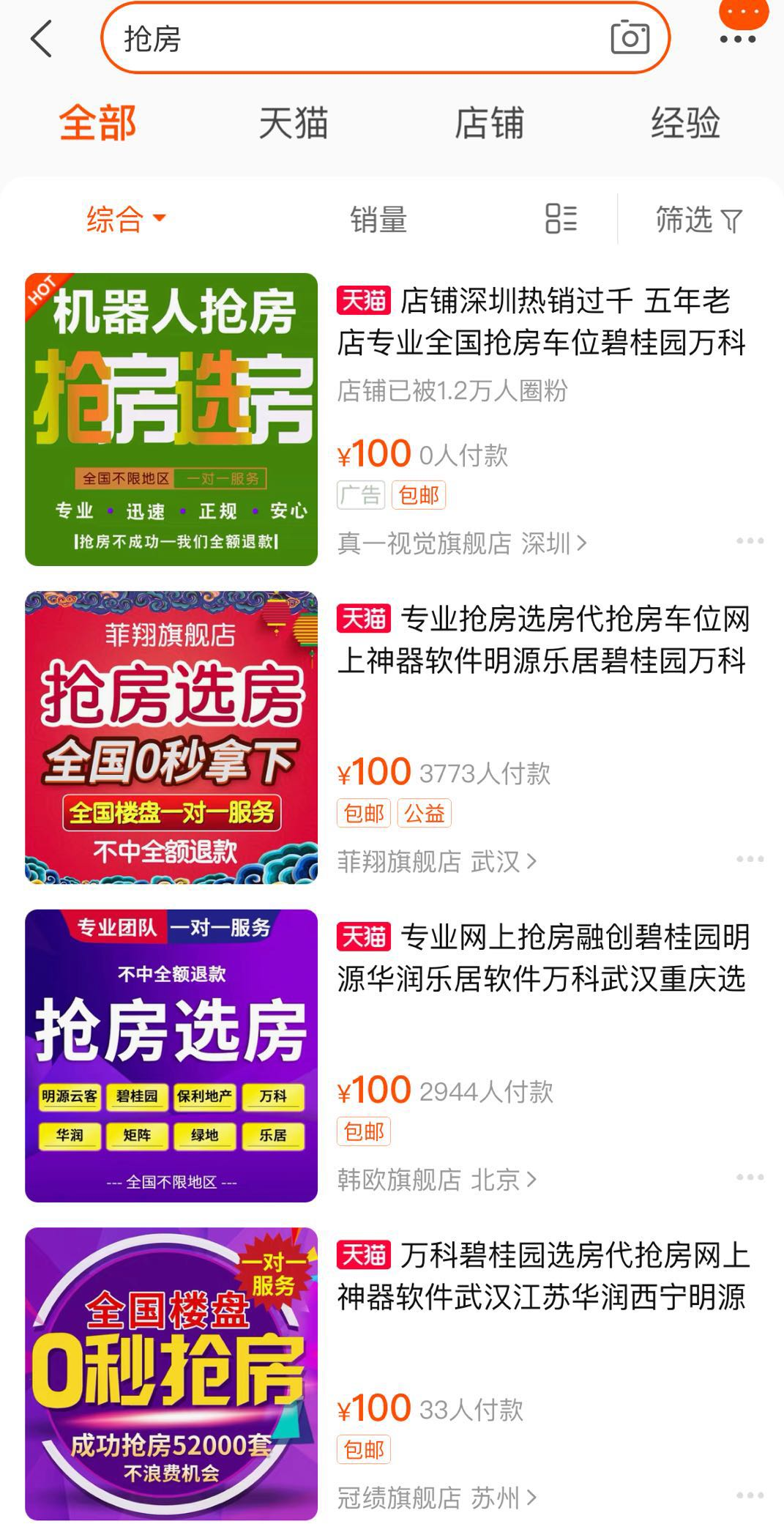Viewport: 784px width, 1524px height.
Task: Expand the 综合 sort dropdown
Action: [126, 219]
